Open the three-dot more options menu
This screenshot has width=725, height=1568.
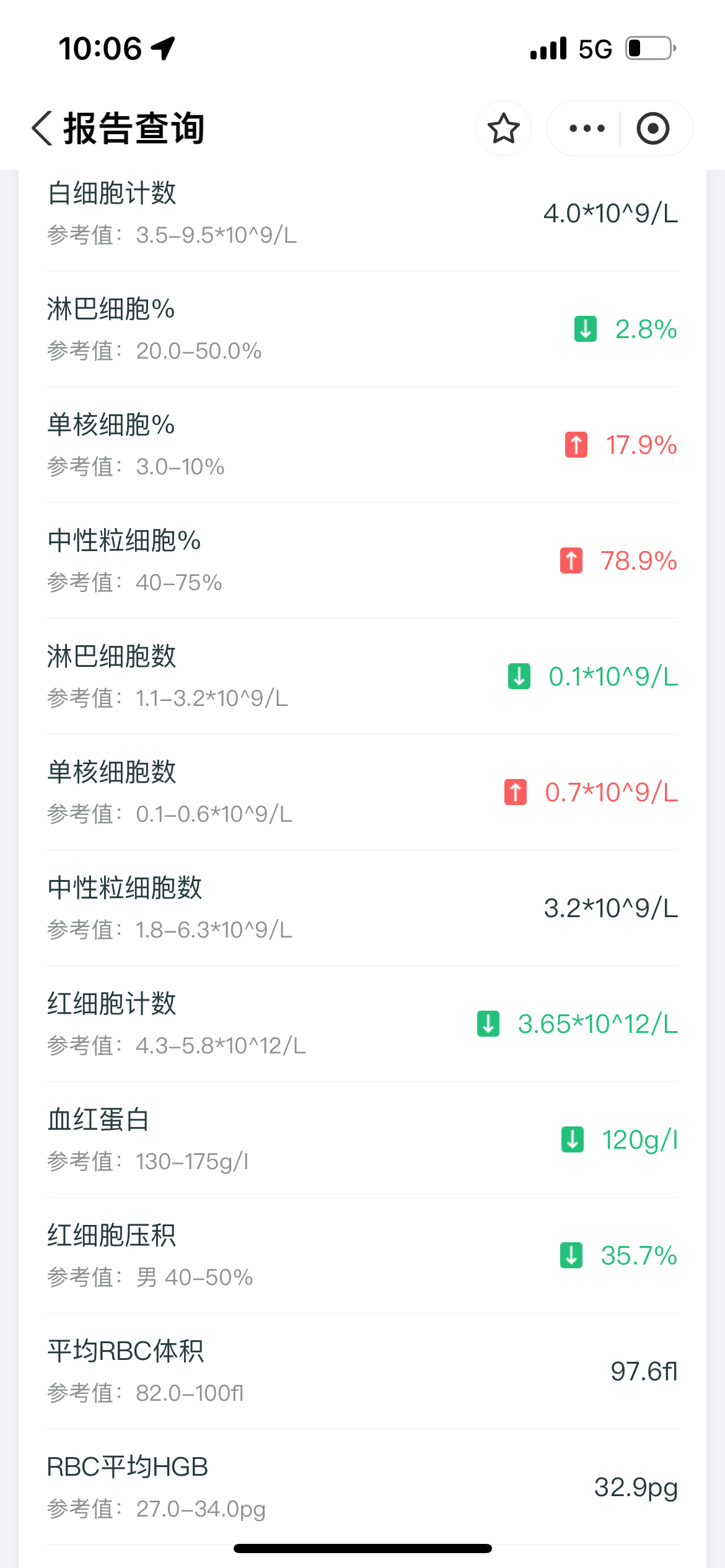[x=586, y=128]
